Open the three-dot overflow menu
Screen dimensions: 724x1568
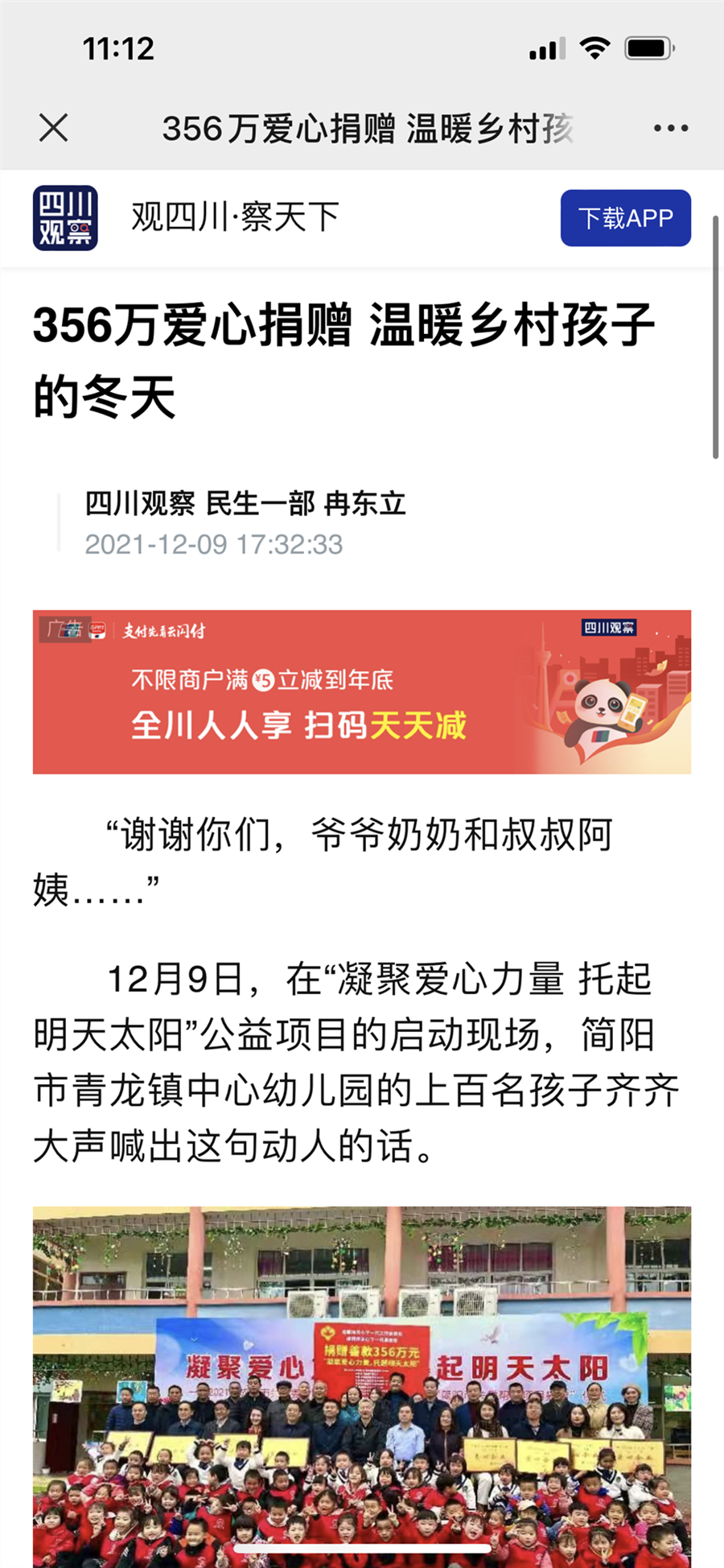click(x=670, y=128)
